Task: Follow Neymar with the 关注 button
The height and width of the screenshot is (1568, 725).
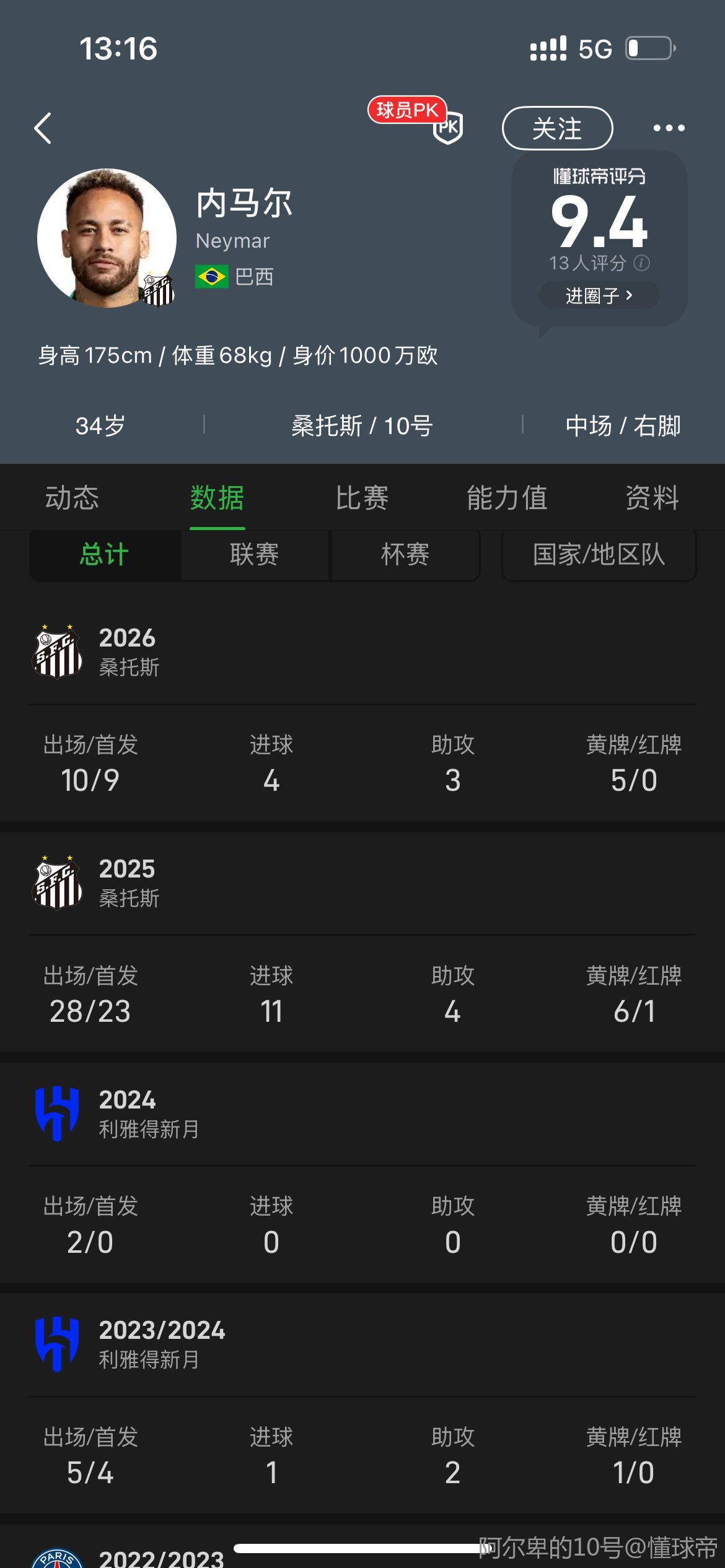Action: coord(557,129)
